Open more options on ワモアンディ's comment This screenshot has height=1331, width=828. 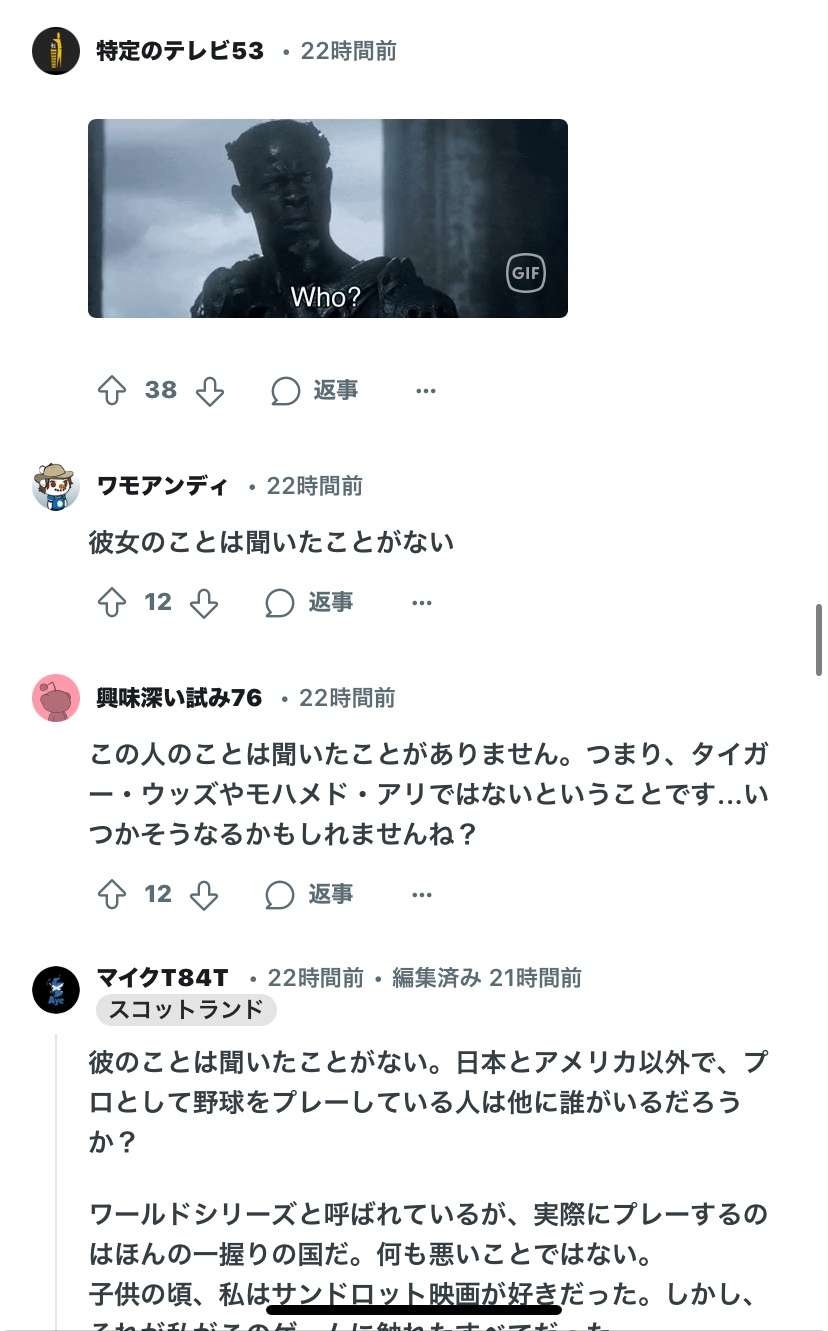pyautogui.click(x=422, y=602)
